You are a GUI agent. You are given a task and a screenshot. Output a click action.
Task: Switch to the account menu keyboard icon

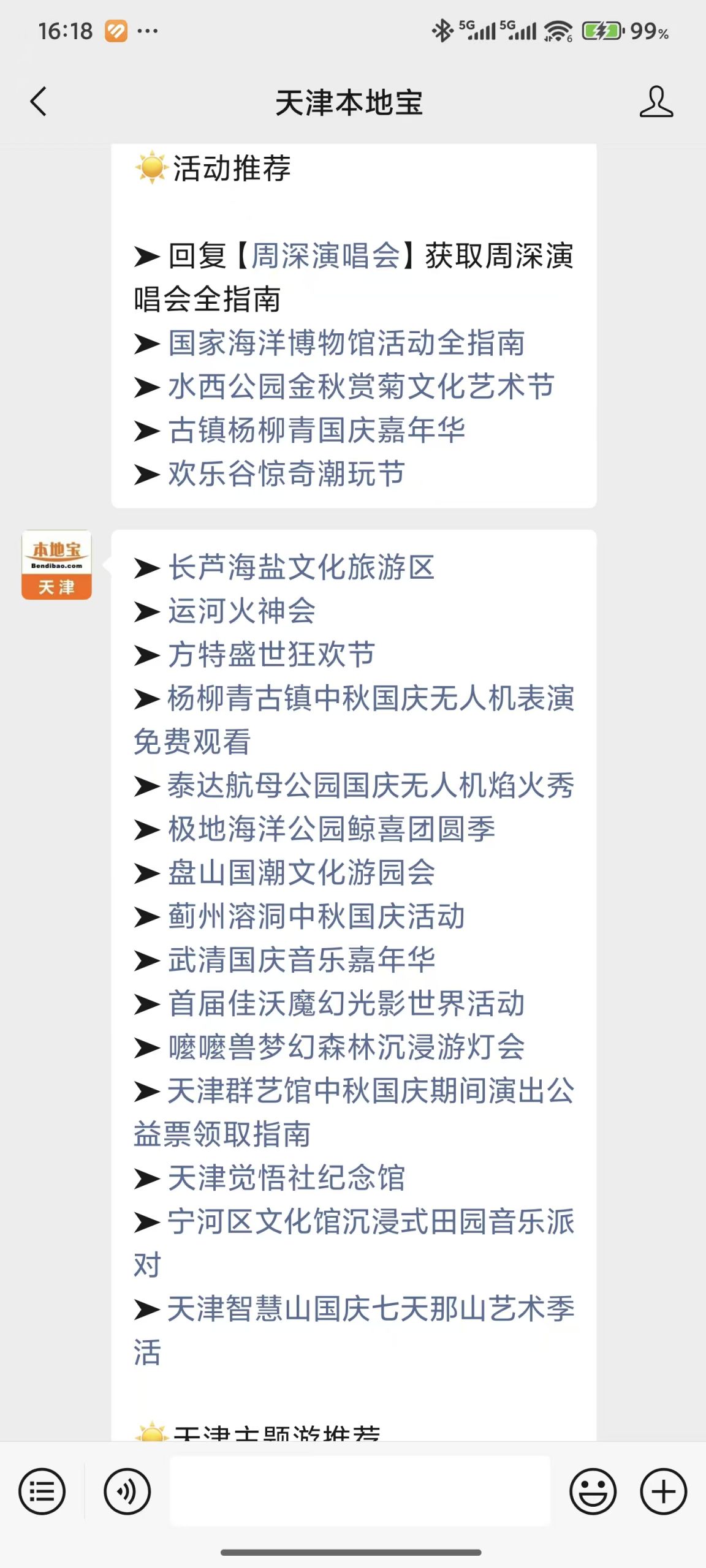point(42,1491)
